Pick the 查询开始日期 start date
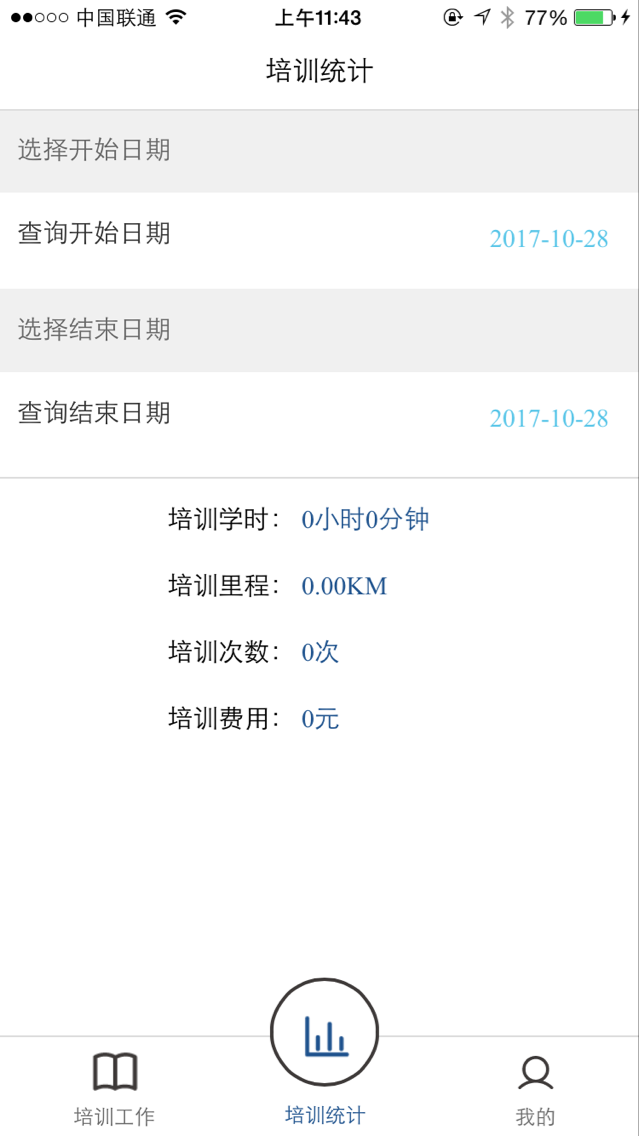 548,239
